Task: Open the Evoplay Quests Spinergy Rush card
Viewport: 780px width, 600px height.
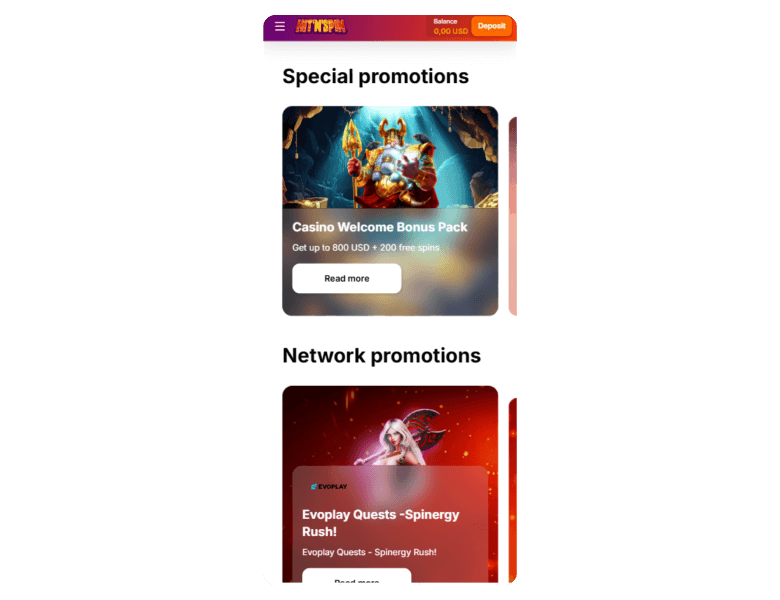Action: tap(390, 430)
